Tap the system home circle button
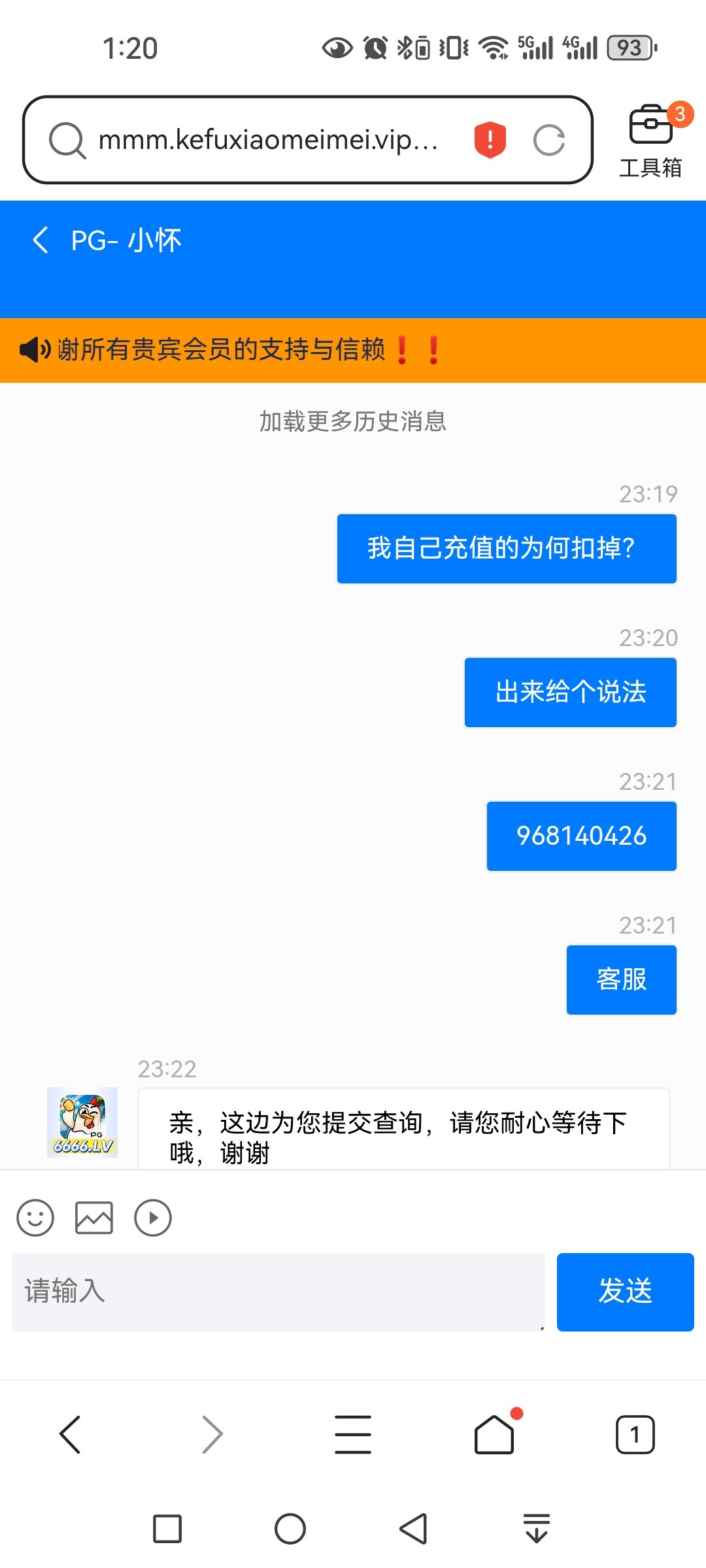 pos(290,1529)
